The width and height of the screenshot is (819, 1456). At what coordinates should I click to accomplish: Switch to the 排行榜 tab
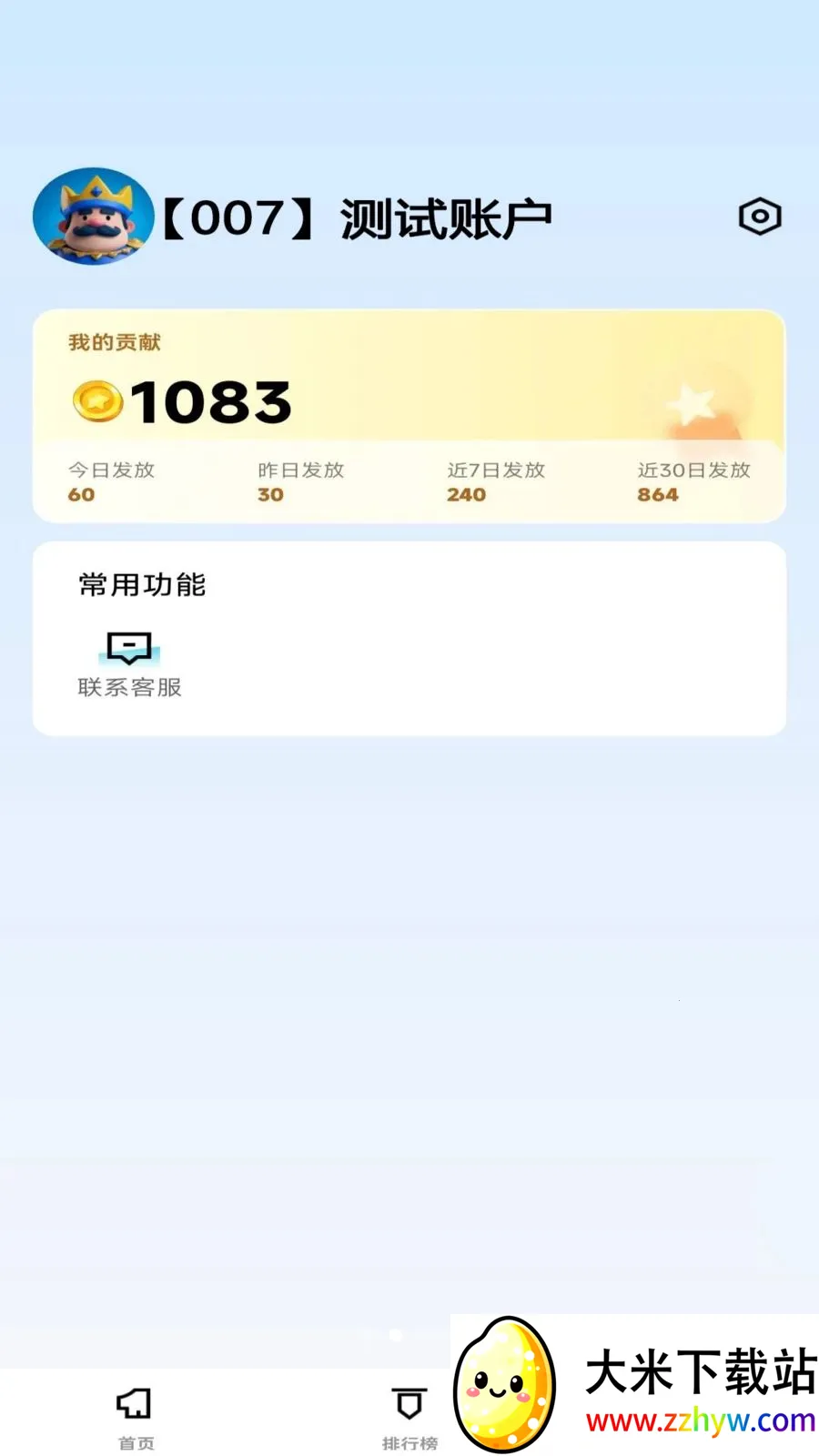pyautogui.click(x=409, y=1415)
